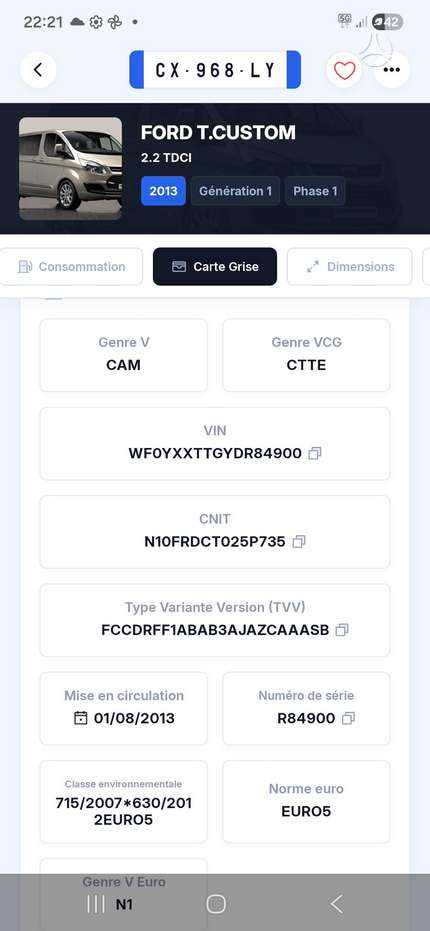The image size is (430, 931).
Task: Copy the CNIT code
Action: coord(299,542)
